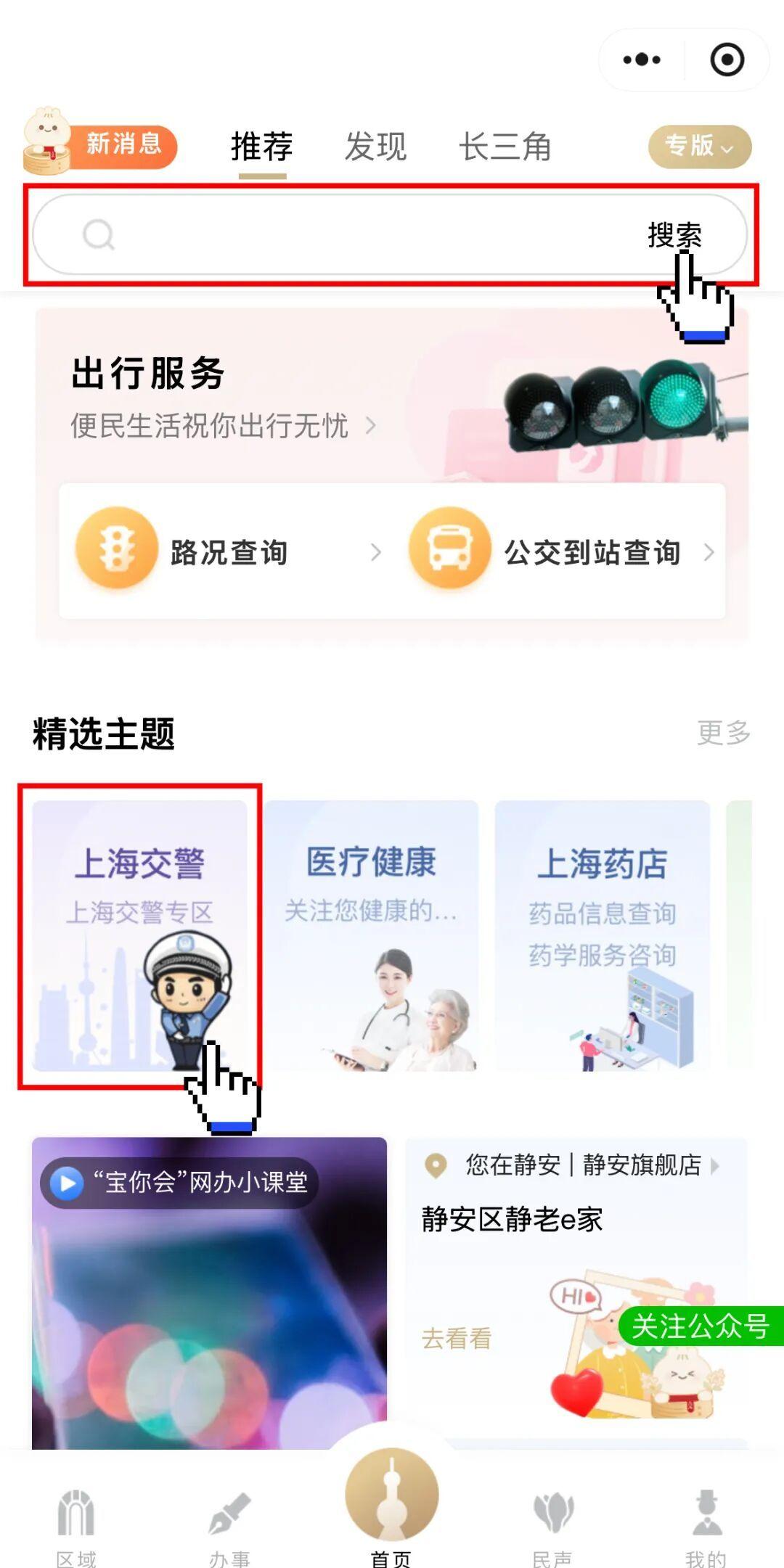Tap the 搜索 button

pos(674,234)
